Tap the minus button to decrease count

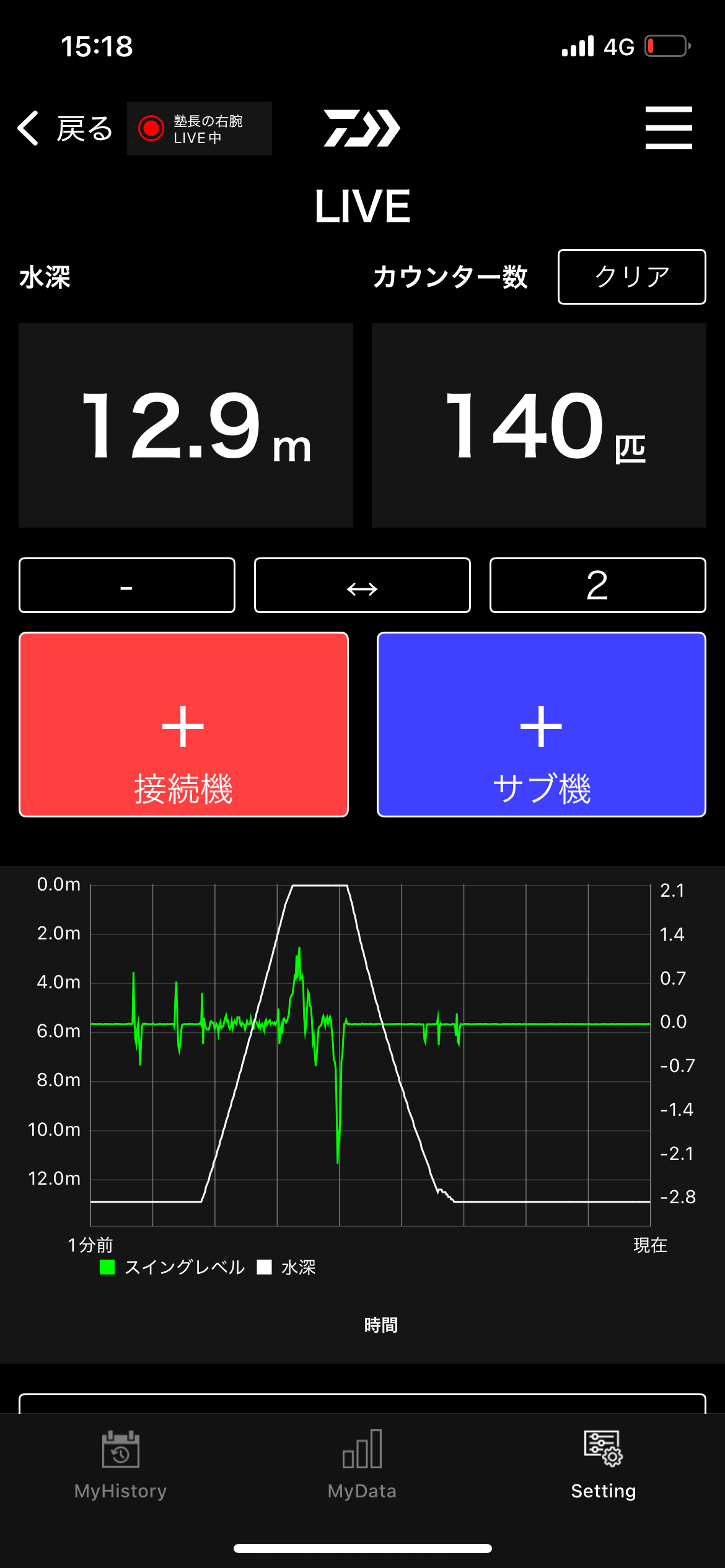[127, 585]
